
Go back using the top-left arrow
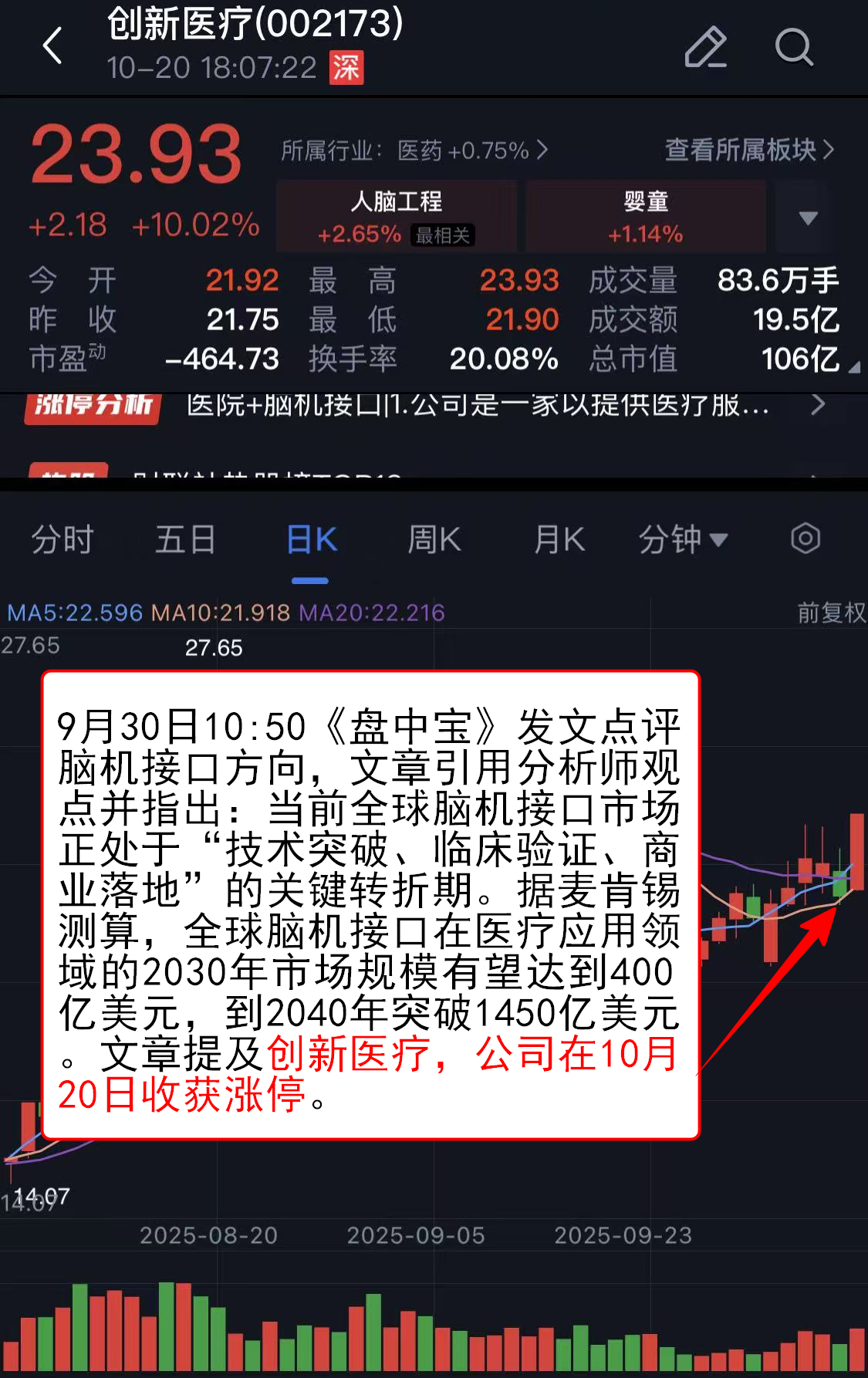pos(52,46)
